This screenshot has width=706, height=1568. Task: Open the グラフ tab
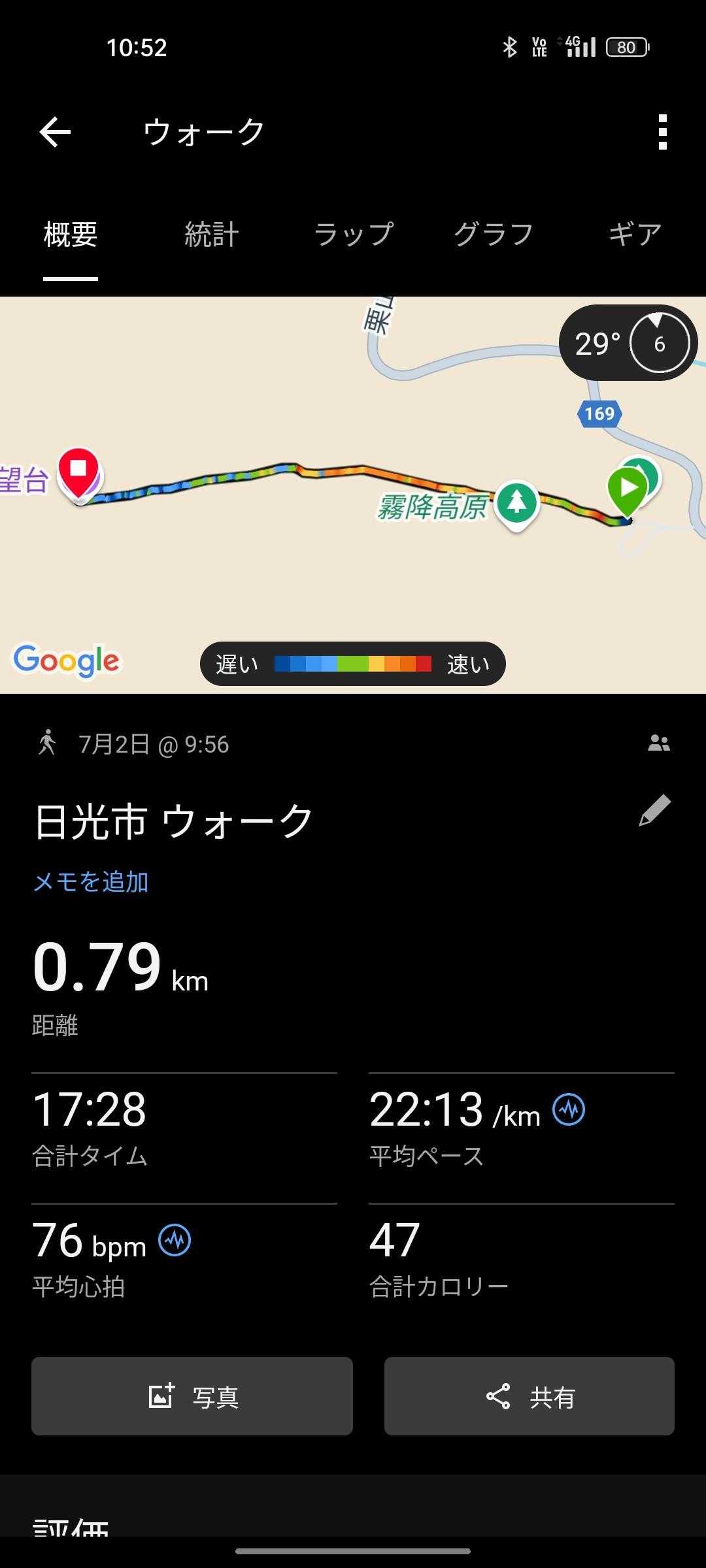(494, 234)
